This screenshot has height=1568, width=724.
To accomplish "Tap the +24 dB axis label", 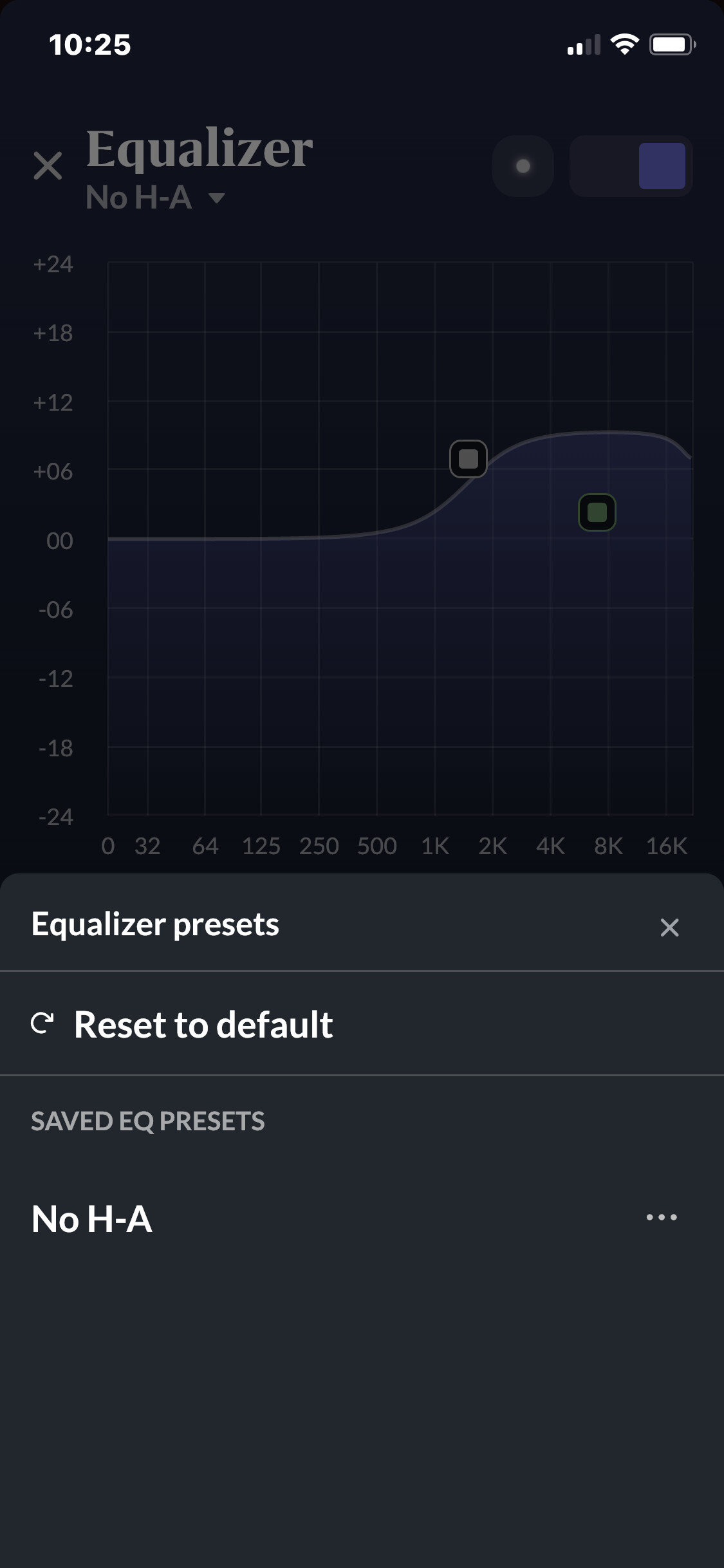I will point(53,264).
